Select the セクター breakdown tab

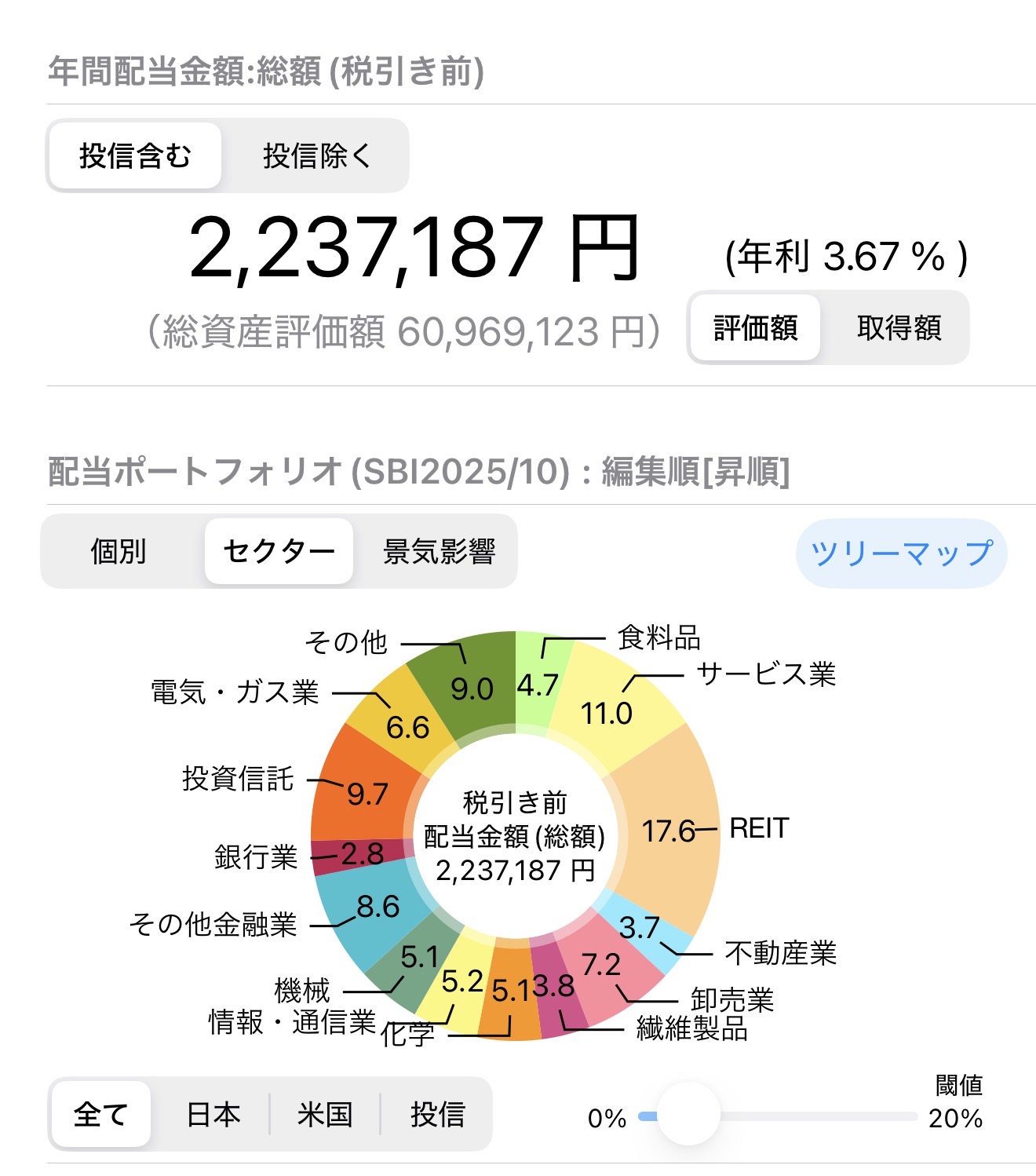[279, 551]
